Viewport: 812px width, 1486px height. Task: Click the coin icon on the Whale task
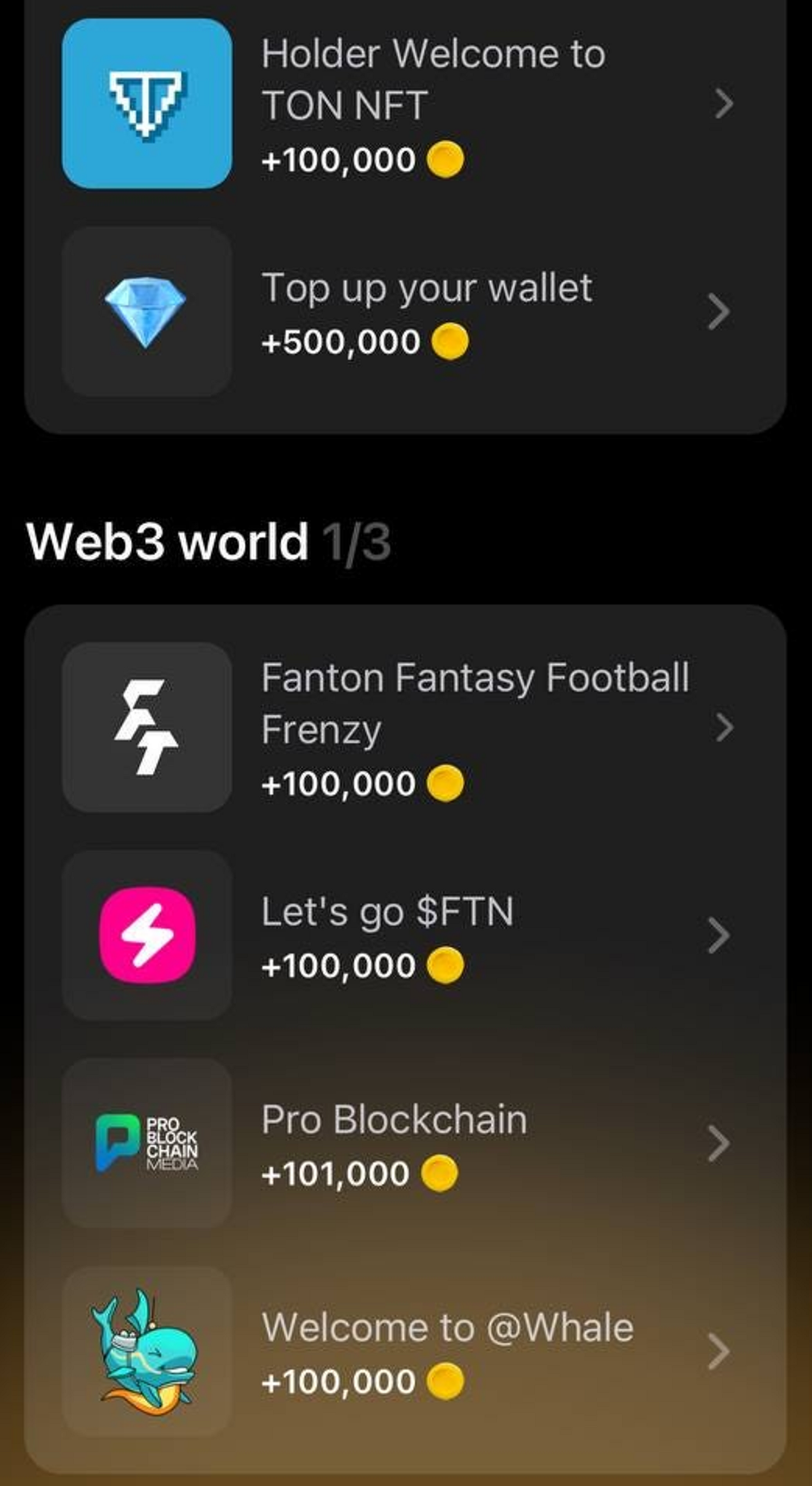click(x=444, y=1382)
